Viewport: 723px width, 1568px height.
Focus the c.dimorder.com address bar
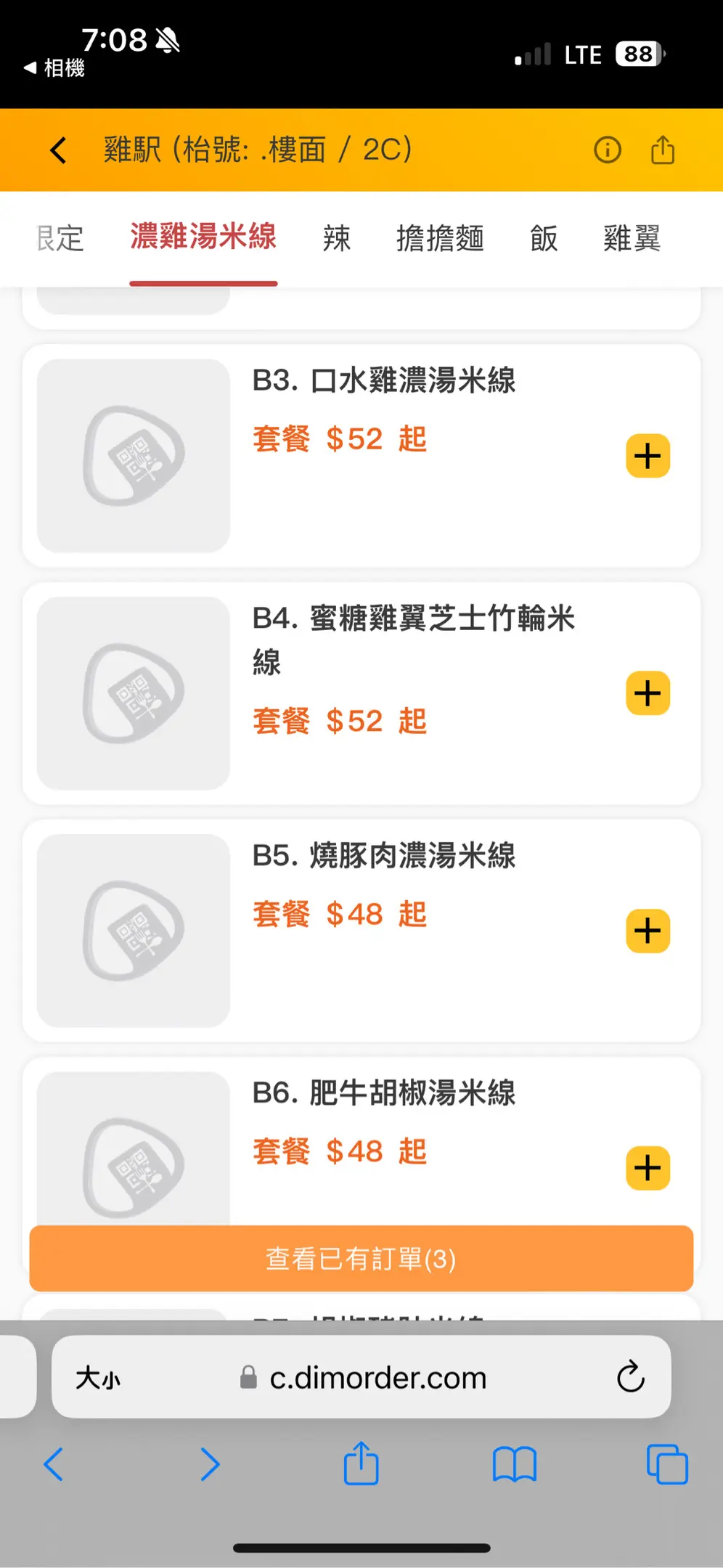coord(377,1377)
